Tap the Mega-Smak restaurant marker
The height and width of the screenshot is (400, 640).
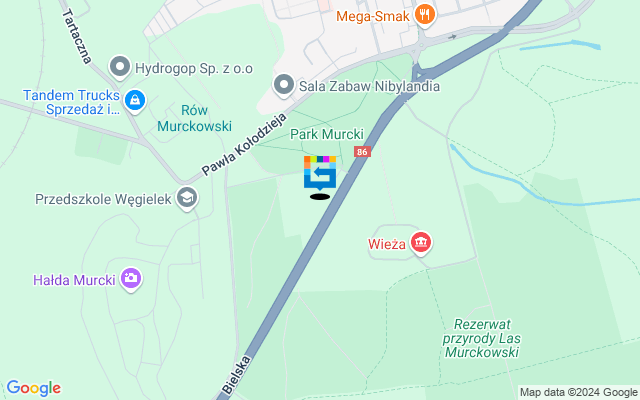pos(426,14)
